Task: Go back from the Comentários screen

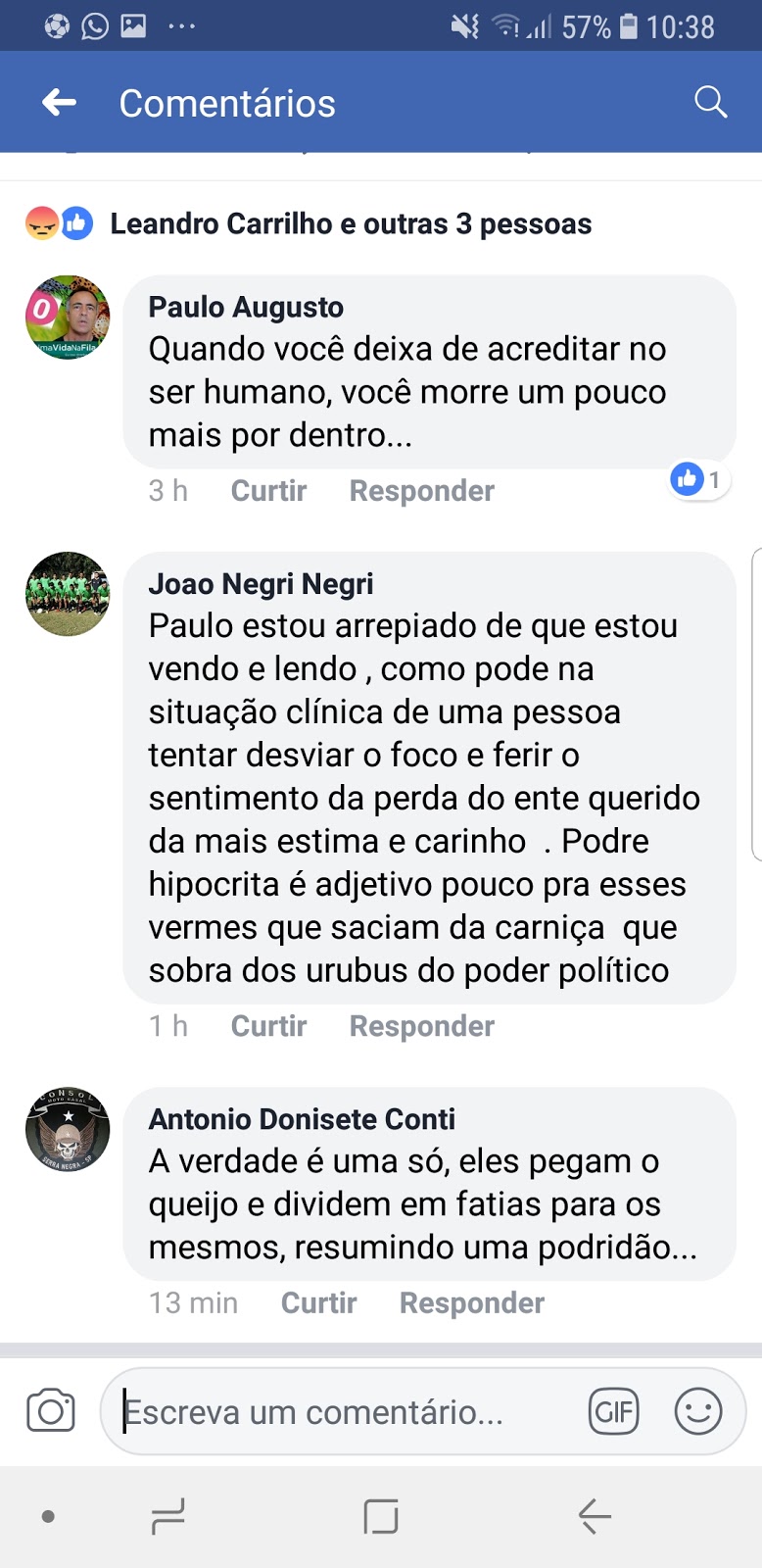Action: coord(60,102)
